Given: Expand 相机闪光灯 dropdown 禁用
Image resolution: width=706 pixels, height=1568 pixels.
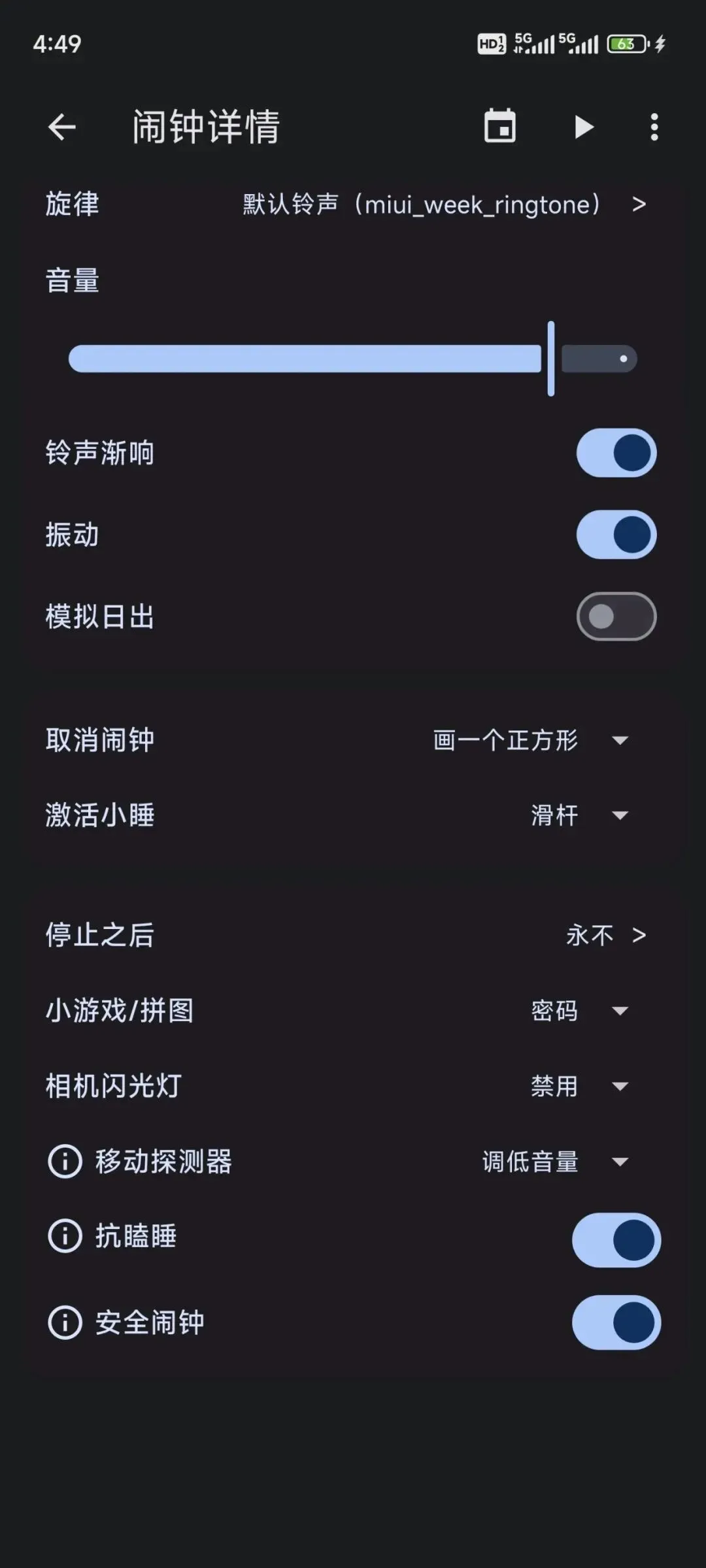Looking at the screenshot, I should tap(580, 1086).
